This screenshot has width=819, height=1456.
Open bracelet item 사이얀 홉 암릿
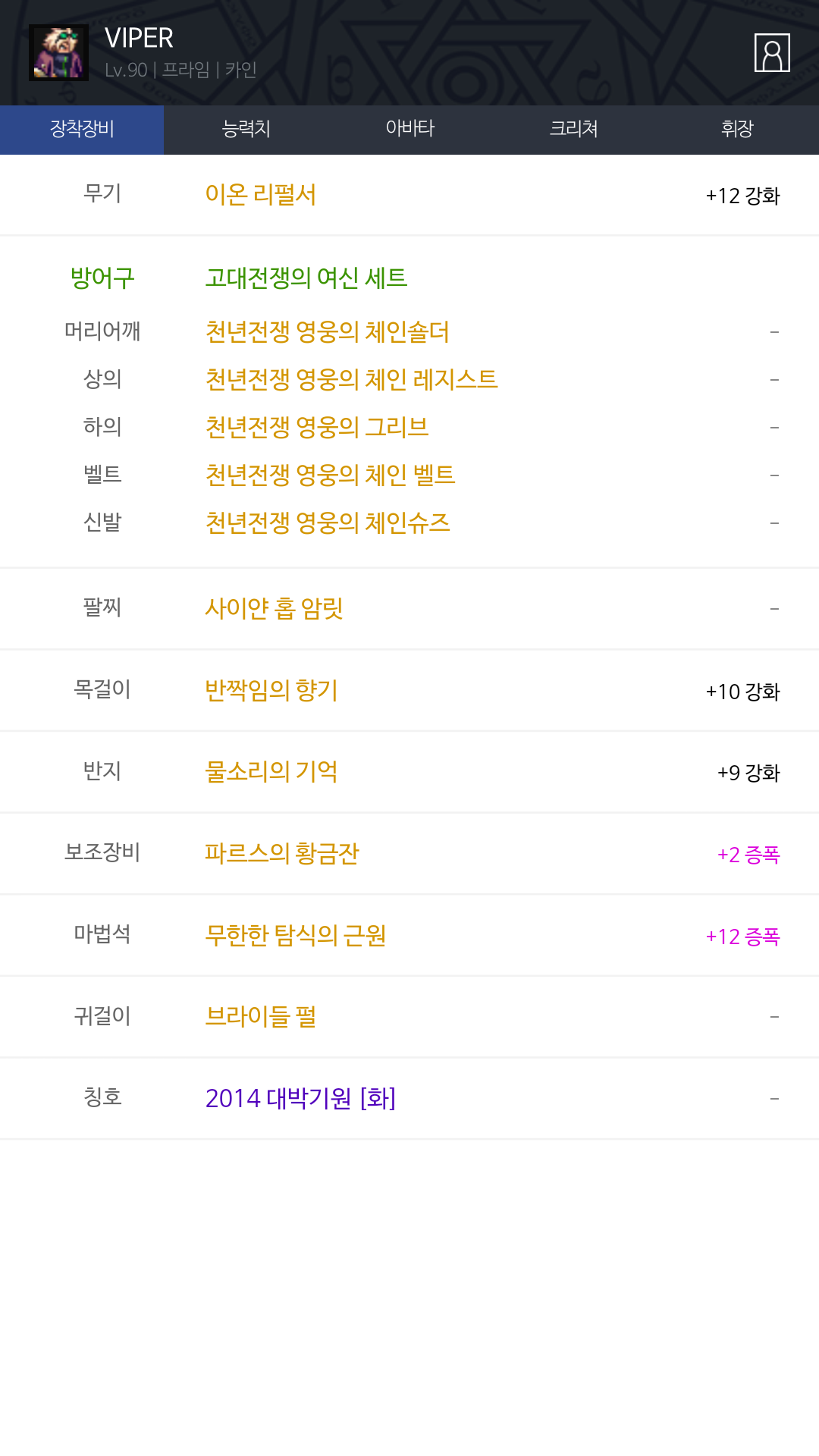coord(274,608)
